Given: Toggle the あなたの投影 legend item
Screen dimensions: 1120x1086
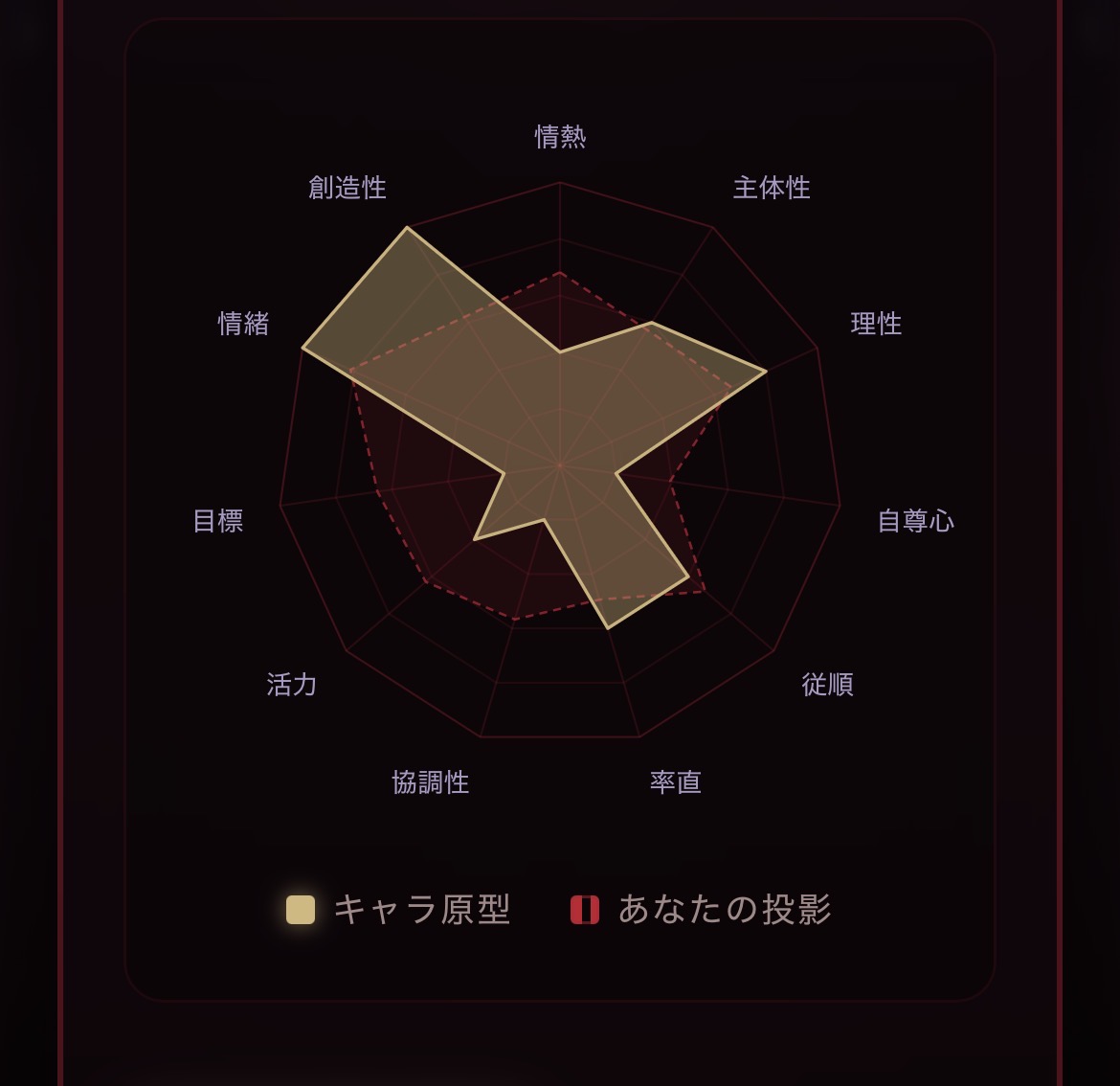Looking at the screenshot, I should click(x=701, y=910).
